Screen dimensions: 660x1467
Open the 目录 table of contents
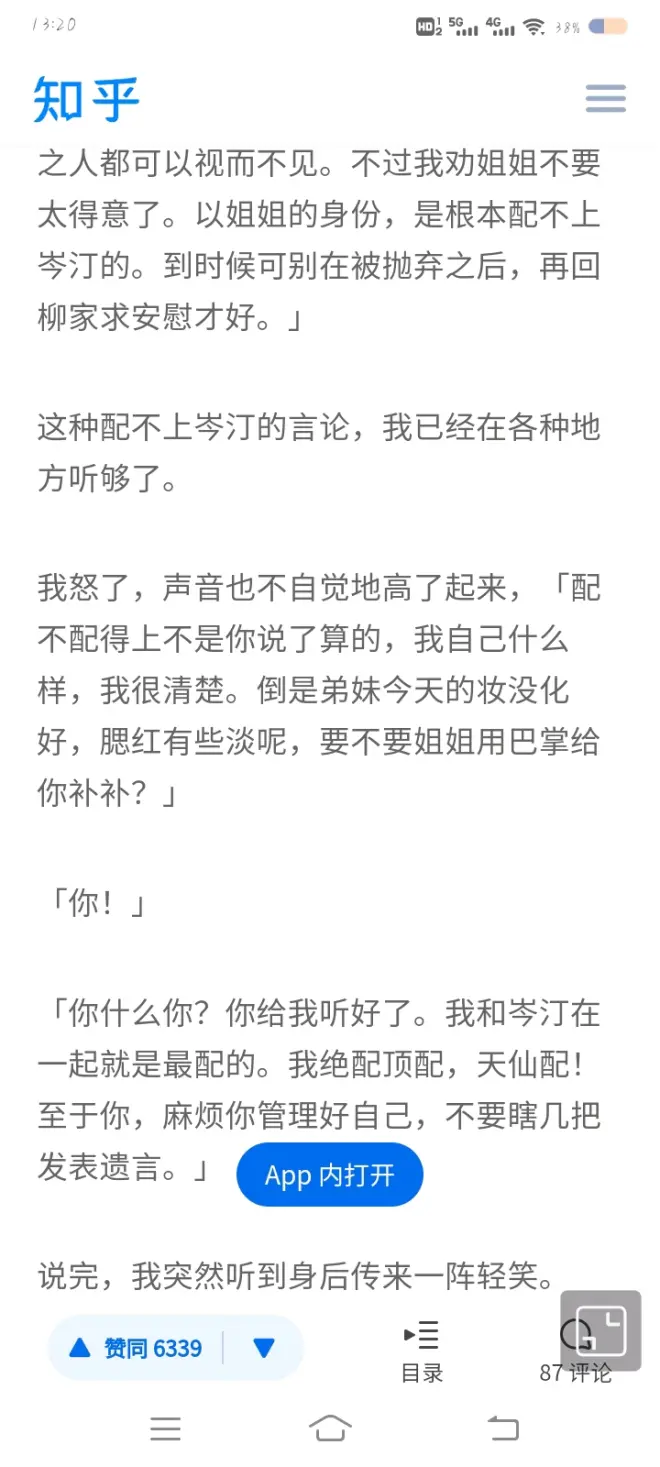421,1350
